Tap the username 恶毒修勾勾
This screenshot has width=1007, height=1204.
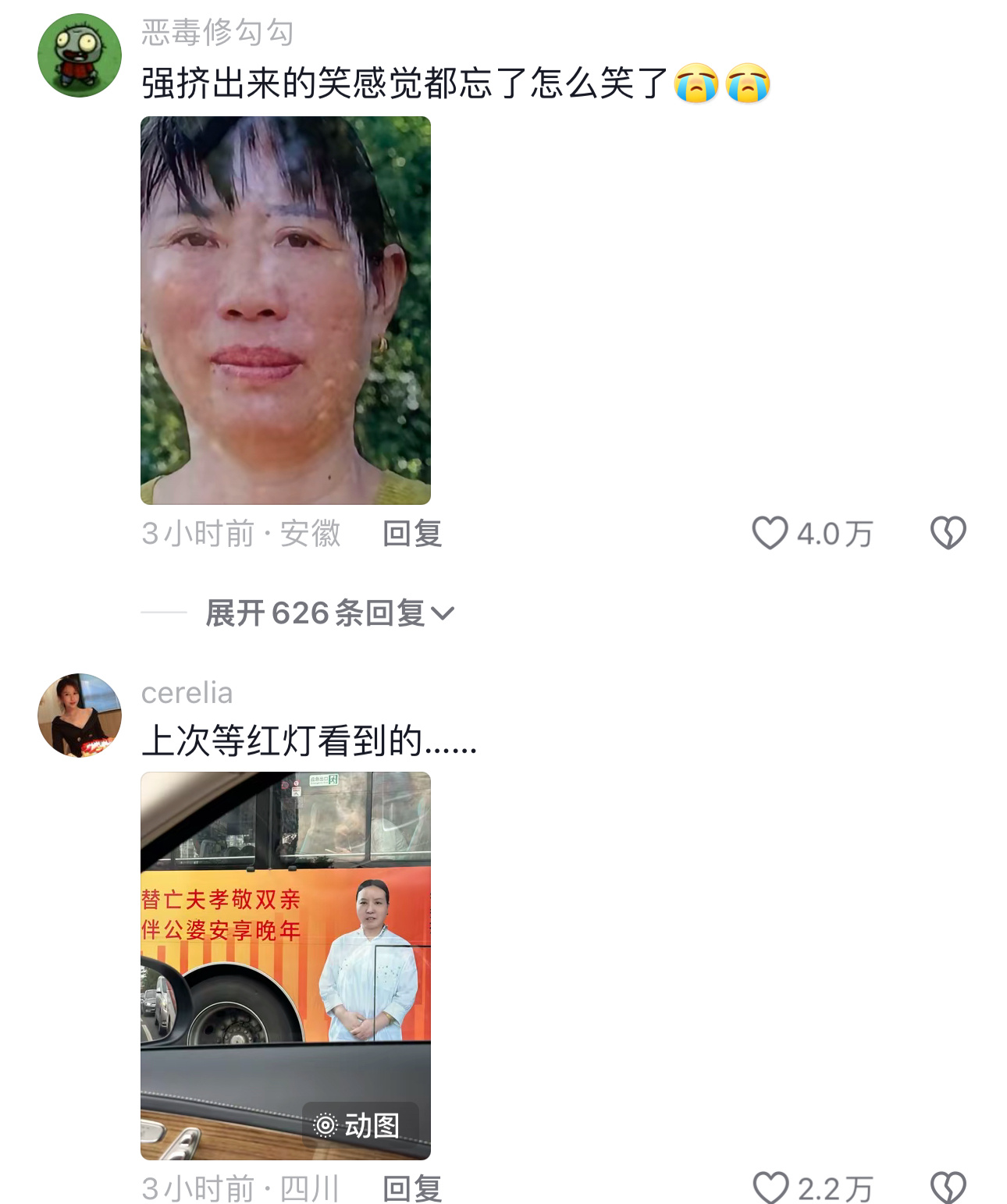pyautogui.click(x=218, y=33)
